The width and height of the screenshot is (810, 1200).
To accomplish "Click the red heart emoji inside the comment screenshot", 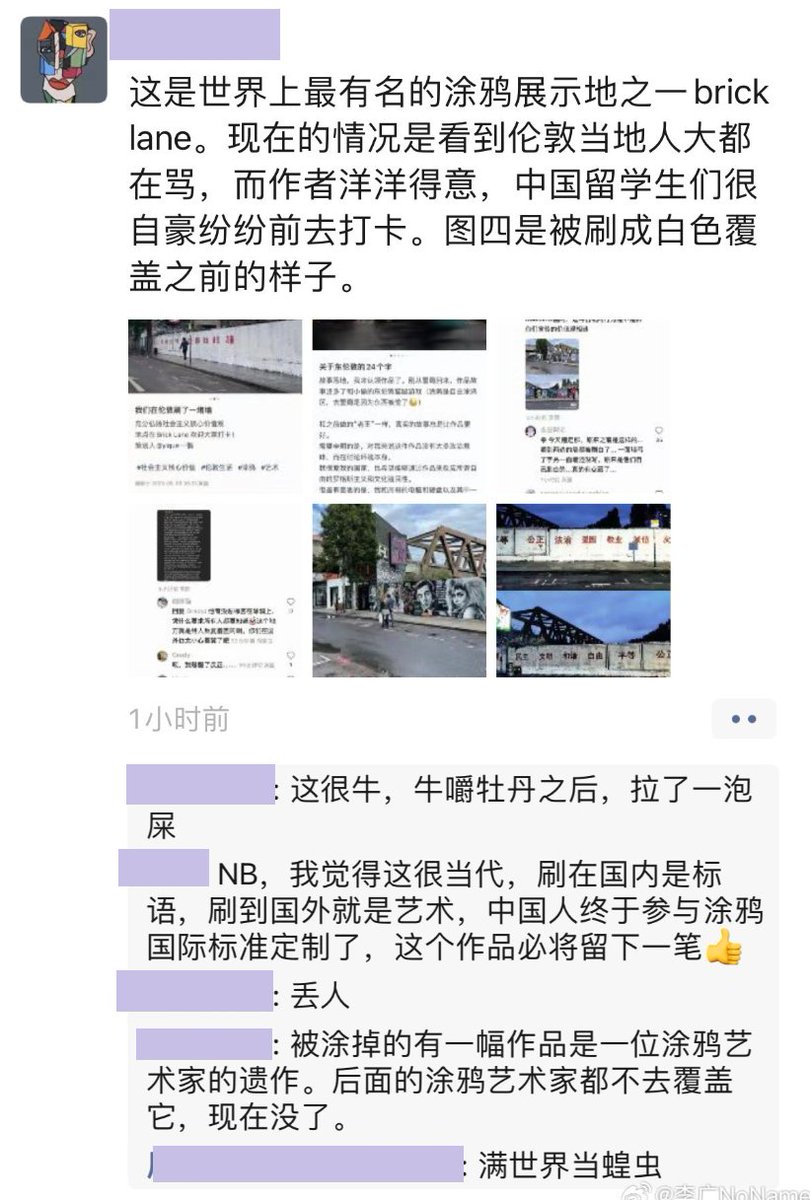I will coord(252,621).
